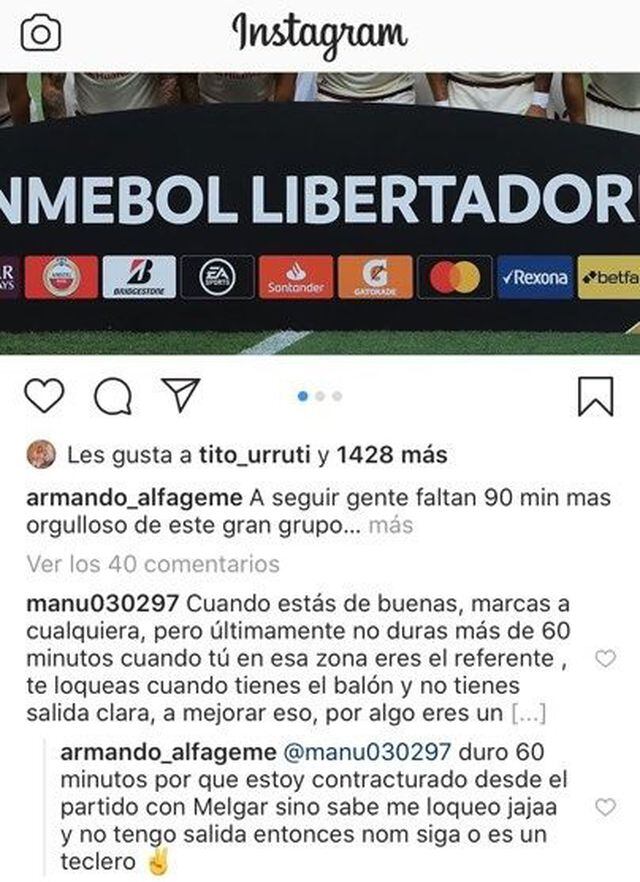Open Ver los 40 comentarios
This screenshot has height=882, width=640.
pos(153,564)
